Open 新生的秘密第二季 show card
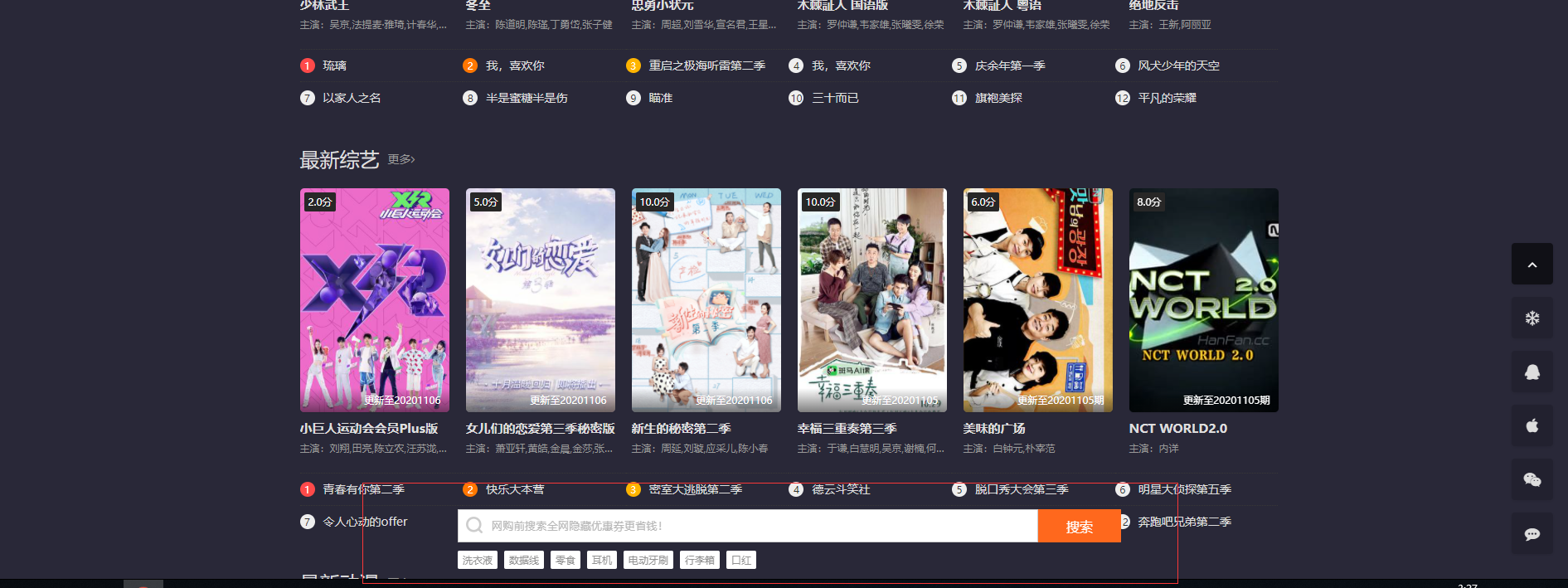The image size is (1568, 588). (x=706, y=300)
